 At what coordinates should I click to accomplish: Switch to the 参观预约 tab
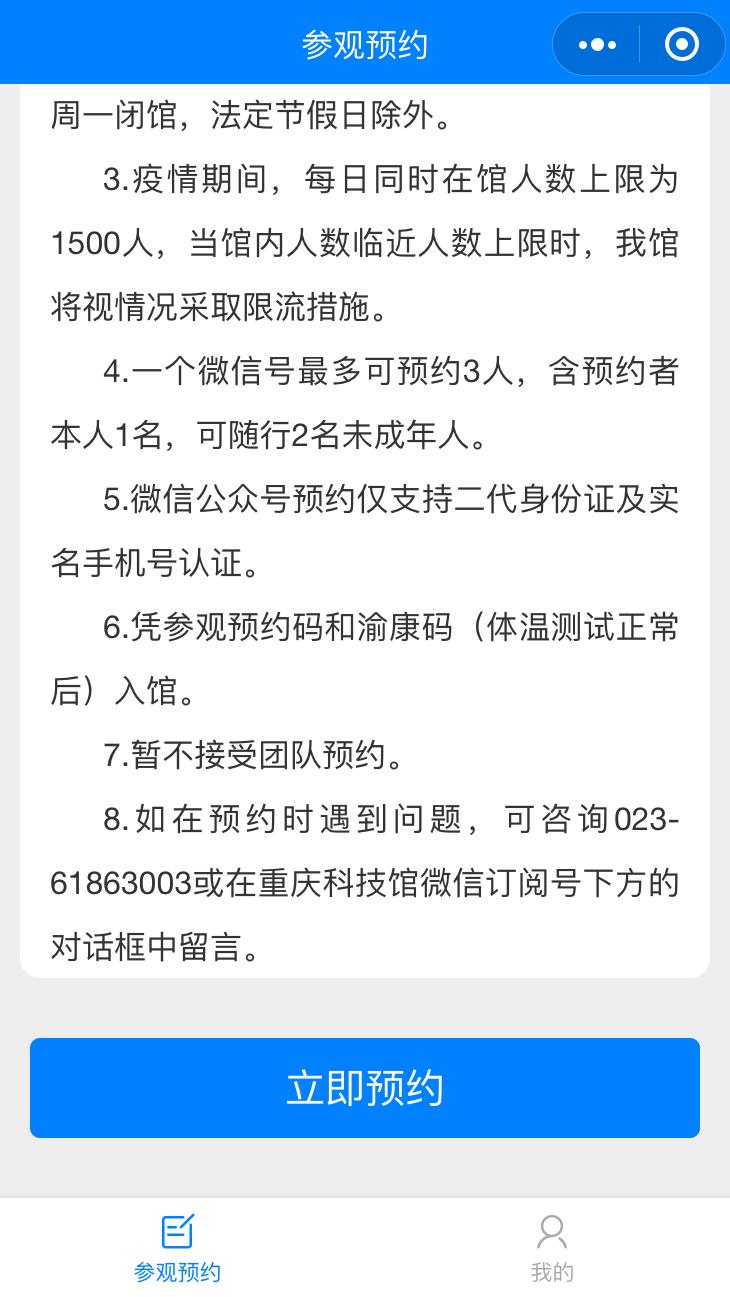177,1249
